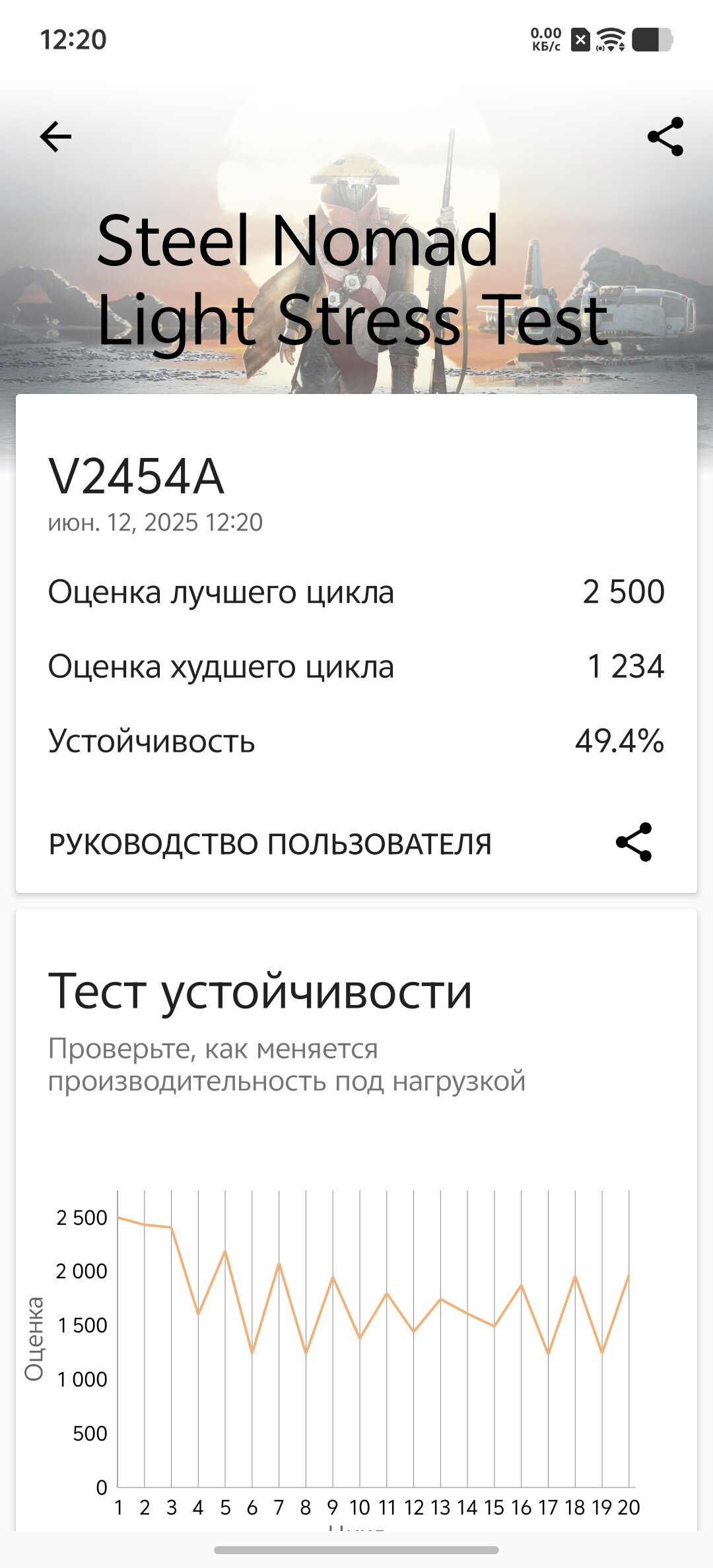Open РУКОВОДСТВО ПОЛЬЗОВАТЕЛЯ
This screenshot has height=1568, width=713.
point(270,844)
